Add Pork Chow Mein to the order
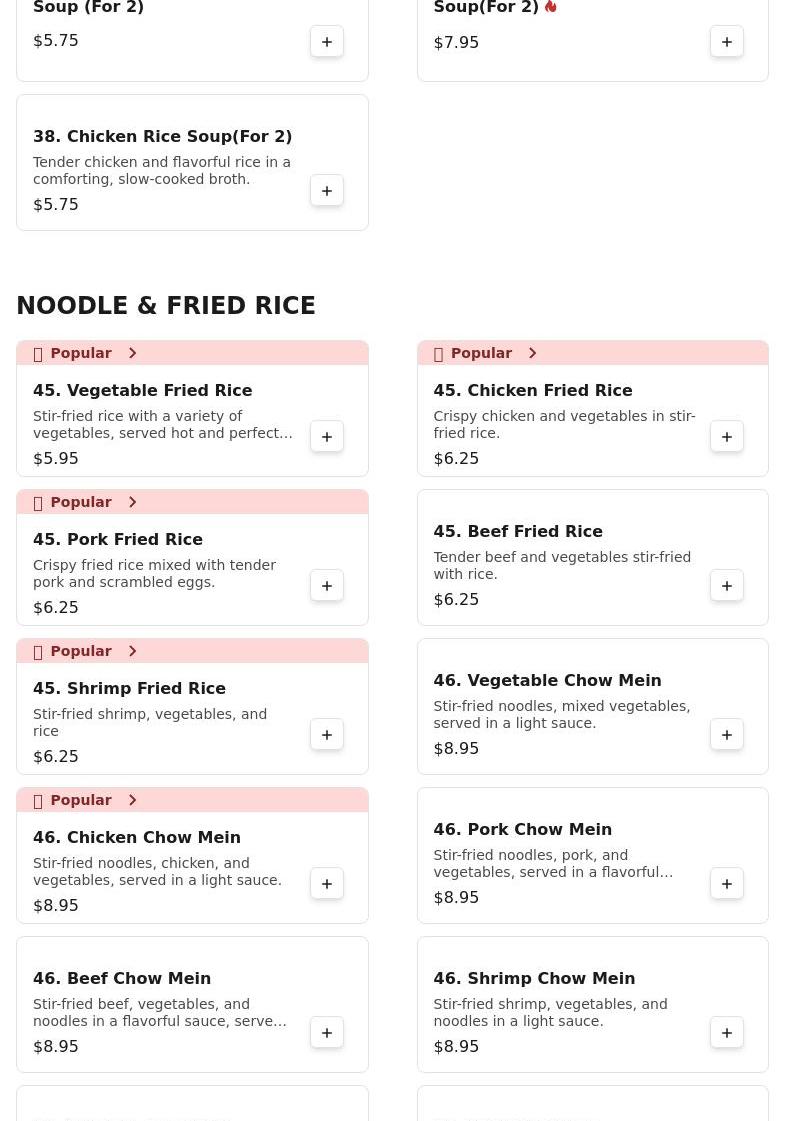785x1121 pixels. coord(727,884)
